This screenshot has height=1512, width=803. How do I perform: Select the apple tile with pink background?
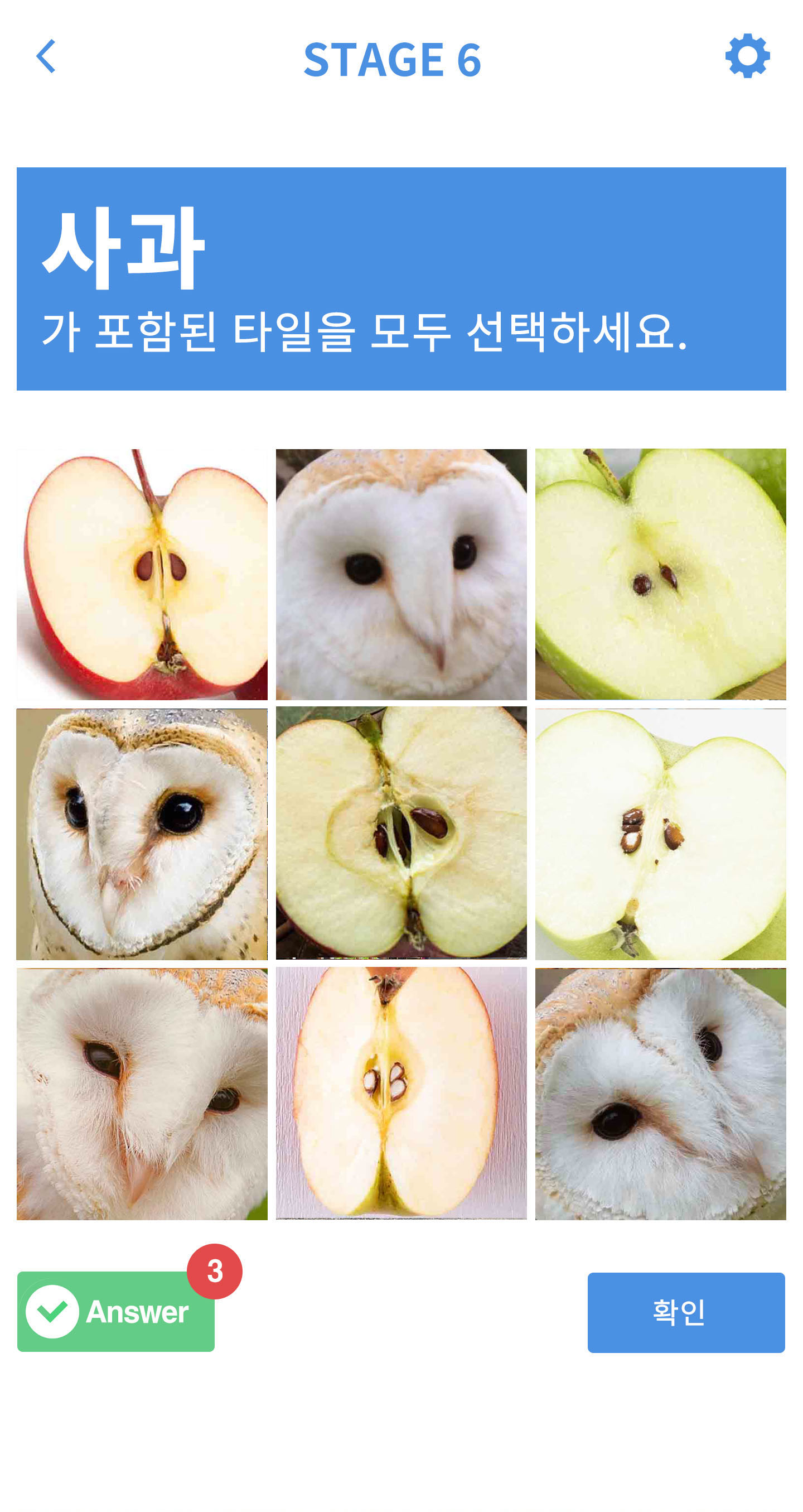pos(401,1093)
